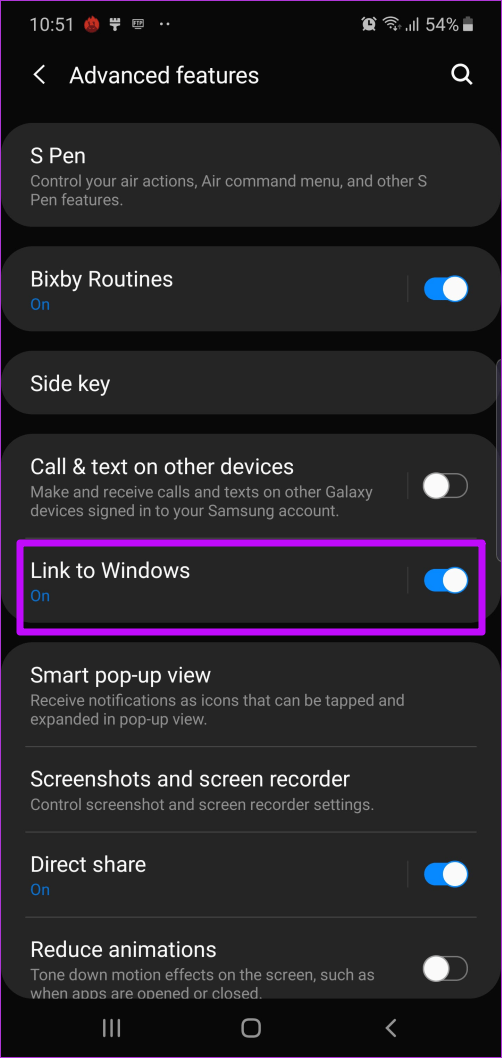Open recent apps from navigation bar
Image resolution: width=502 pixels, height=1058 pixels.
coord(111,1028)
